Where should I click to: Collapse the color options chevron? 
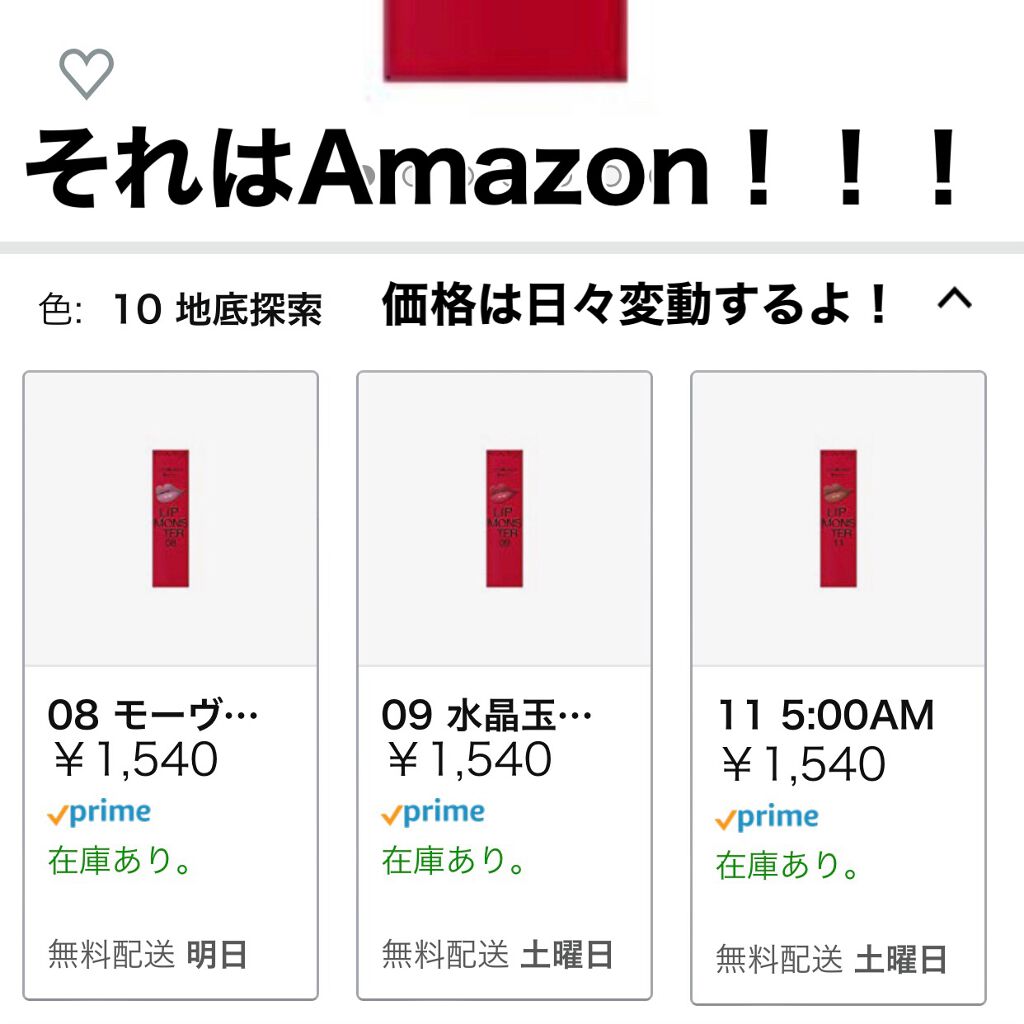[x=953, y=299]
